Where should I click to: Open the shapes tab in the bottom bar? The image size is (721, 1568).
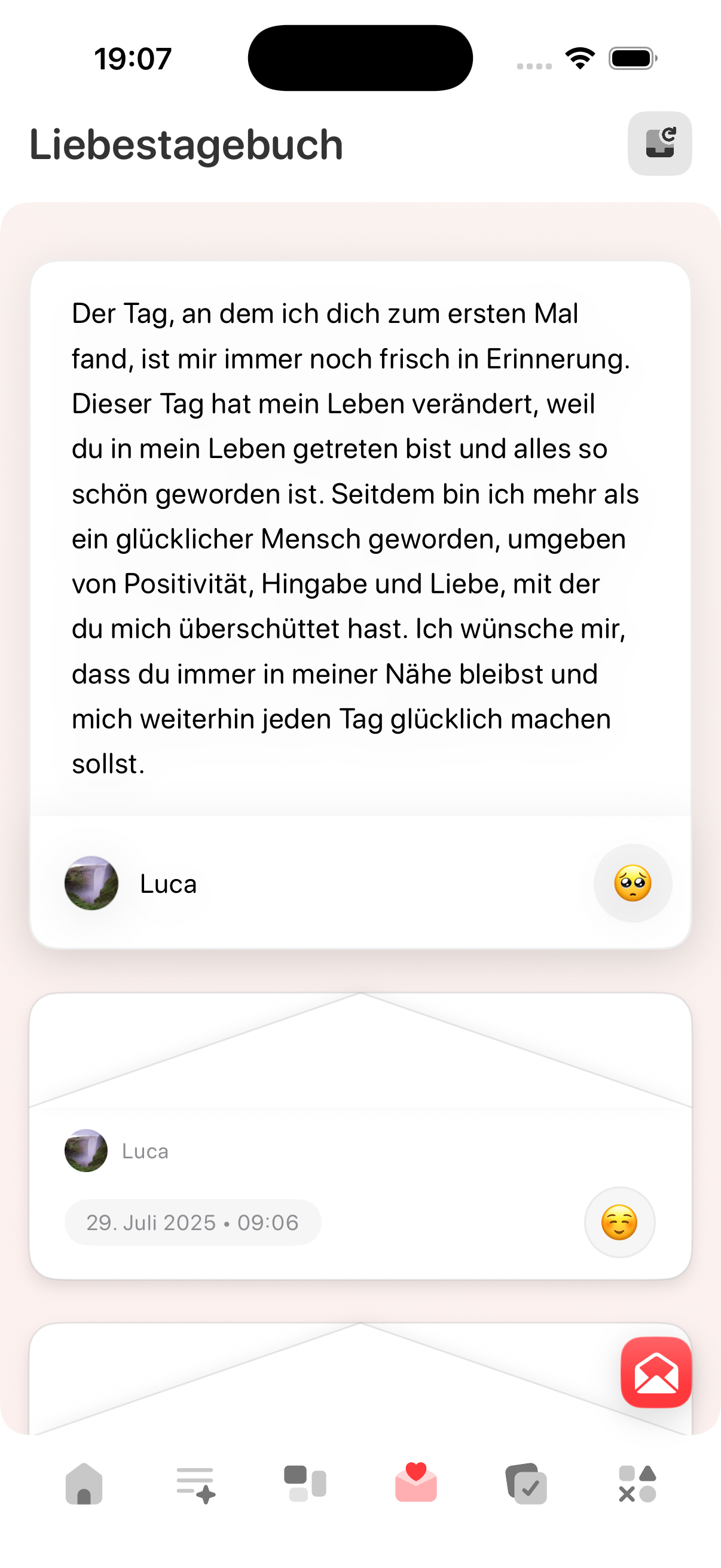tap(637, 1484)
